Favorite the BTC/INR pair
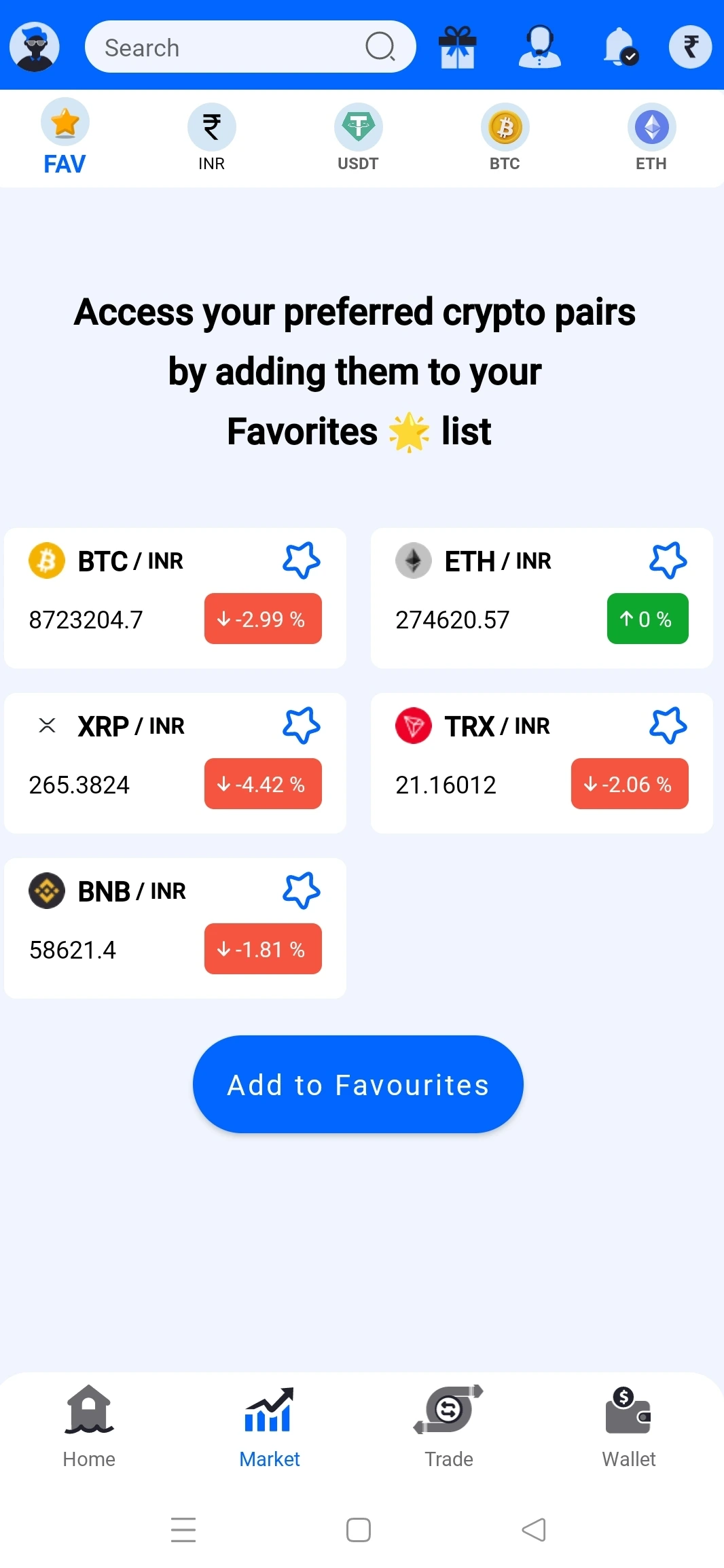724x1568 pixels. (x=301, y=560)
